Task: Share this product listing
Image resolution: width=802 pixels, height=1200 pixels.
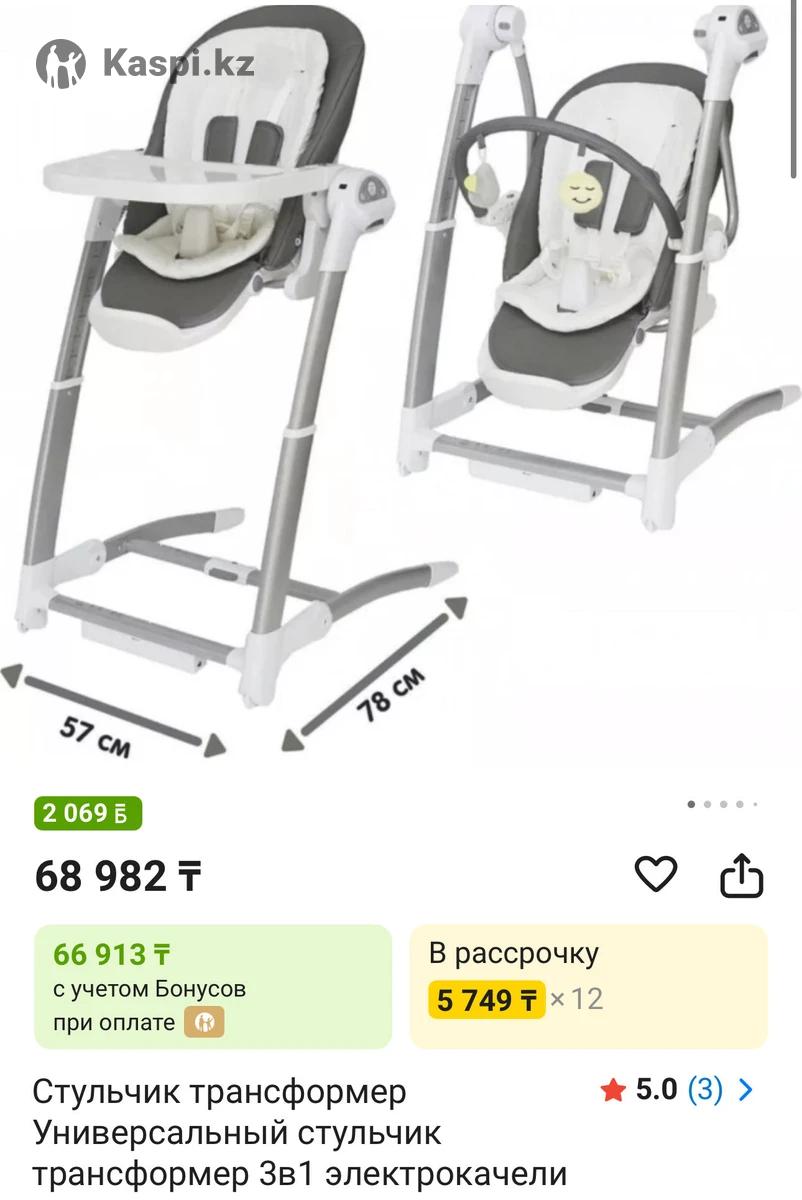Action: click(x=742, y=876)
